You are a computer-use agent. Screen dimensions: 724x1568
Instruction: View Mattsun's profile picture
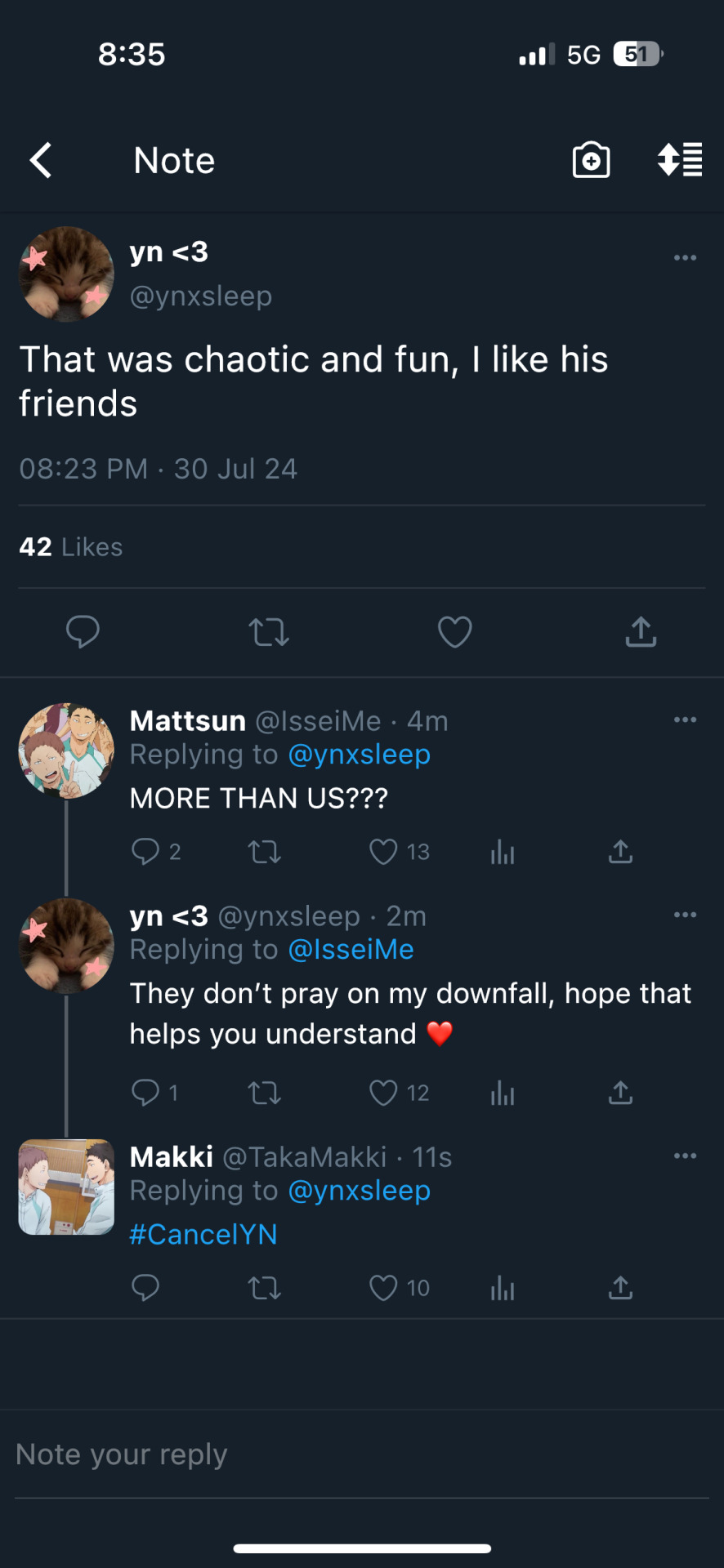click(66, 751)
